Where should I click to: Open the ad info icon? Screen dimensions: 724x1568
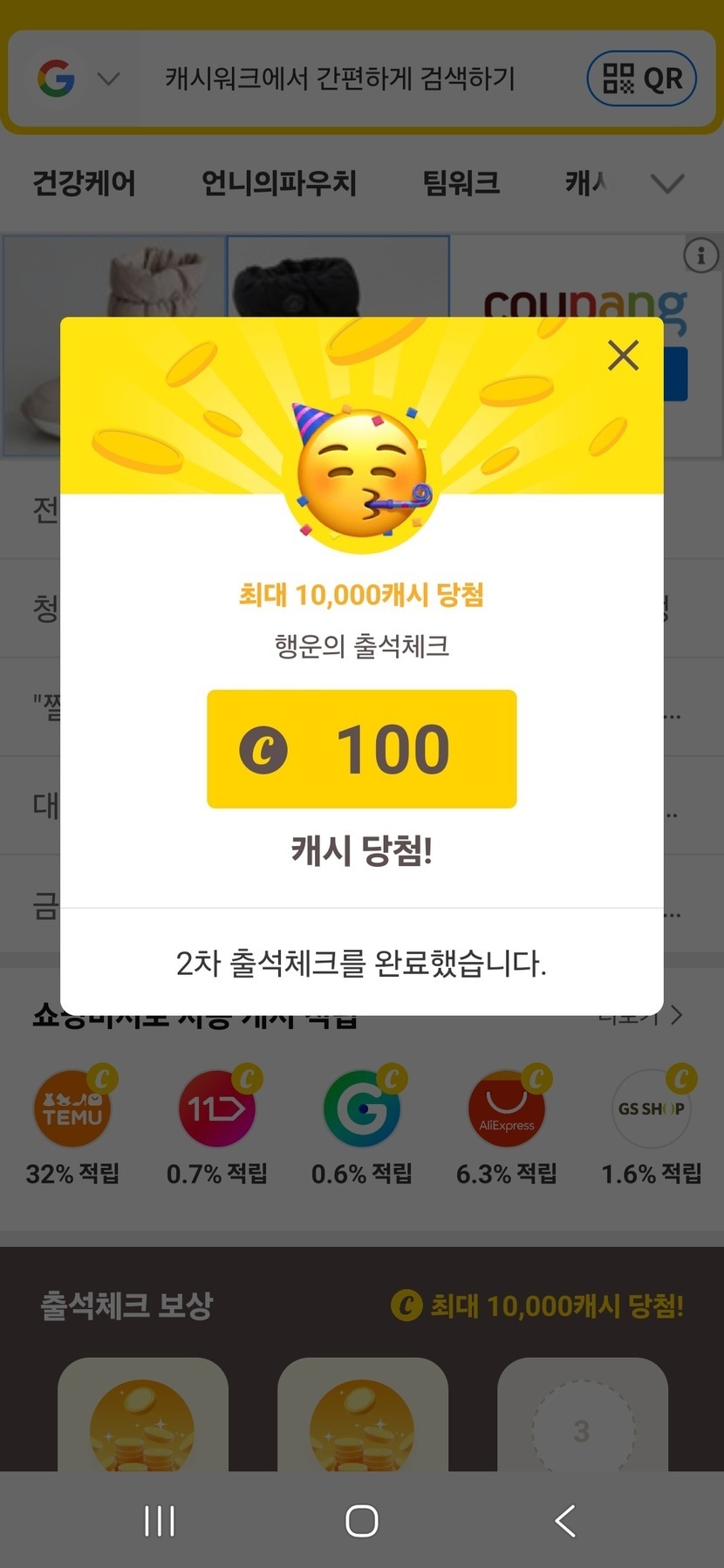click(700, 256)
